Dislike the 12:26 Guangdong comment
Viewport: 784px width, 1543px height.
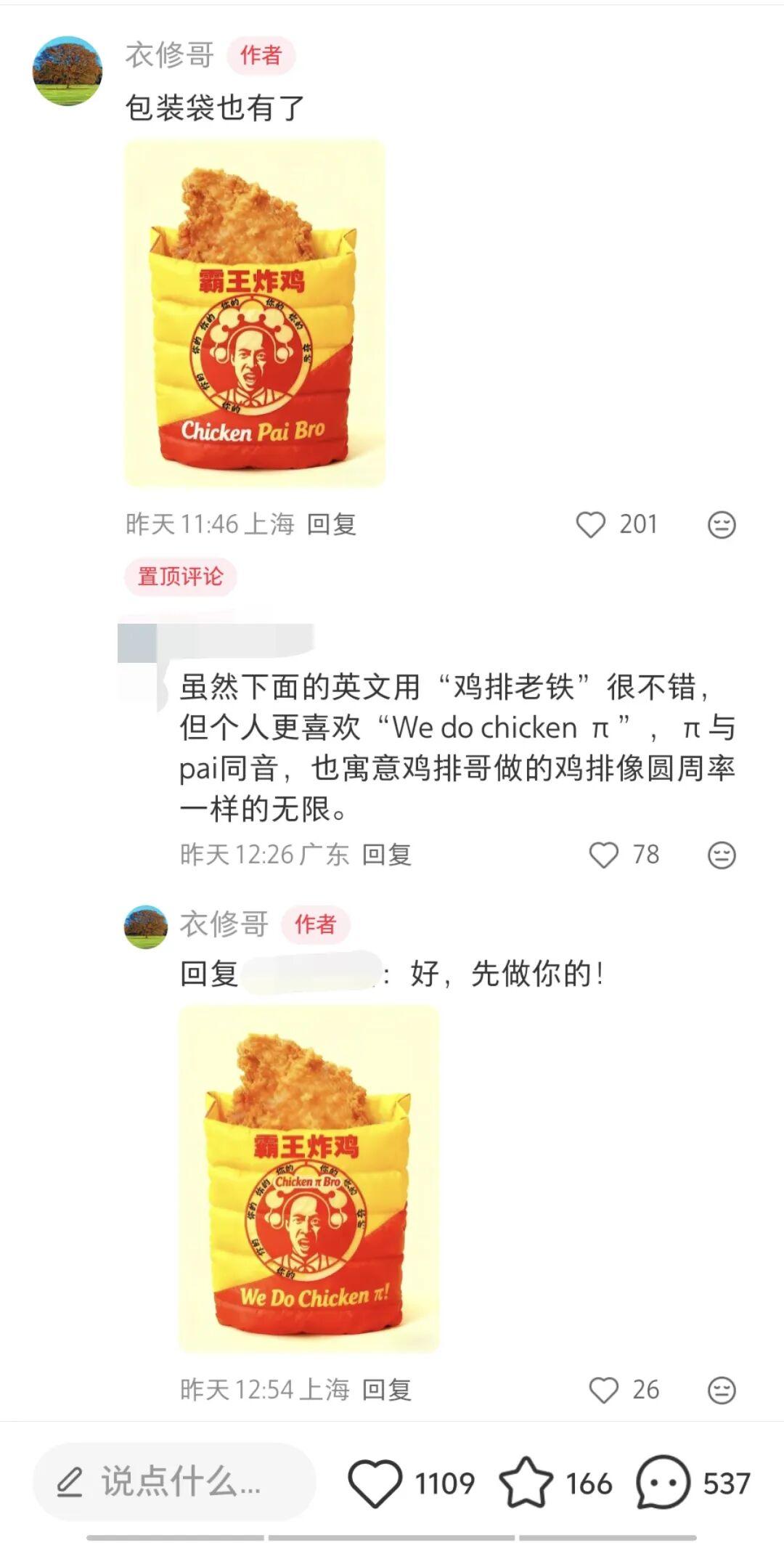tap(722, 855)
